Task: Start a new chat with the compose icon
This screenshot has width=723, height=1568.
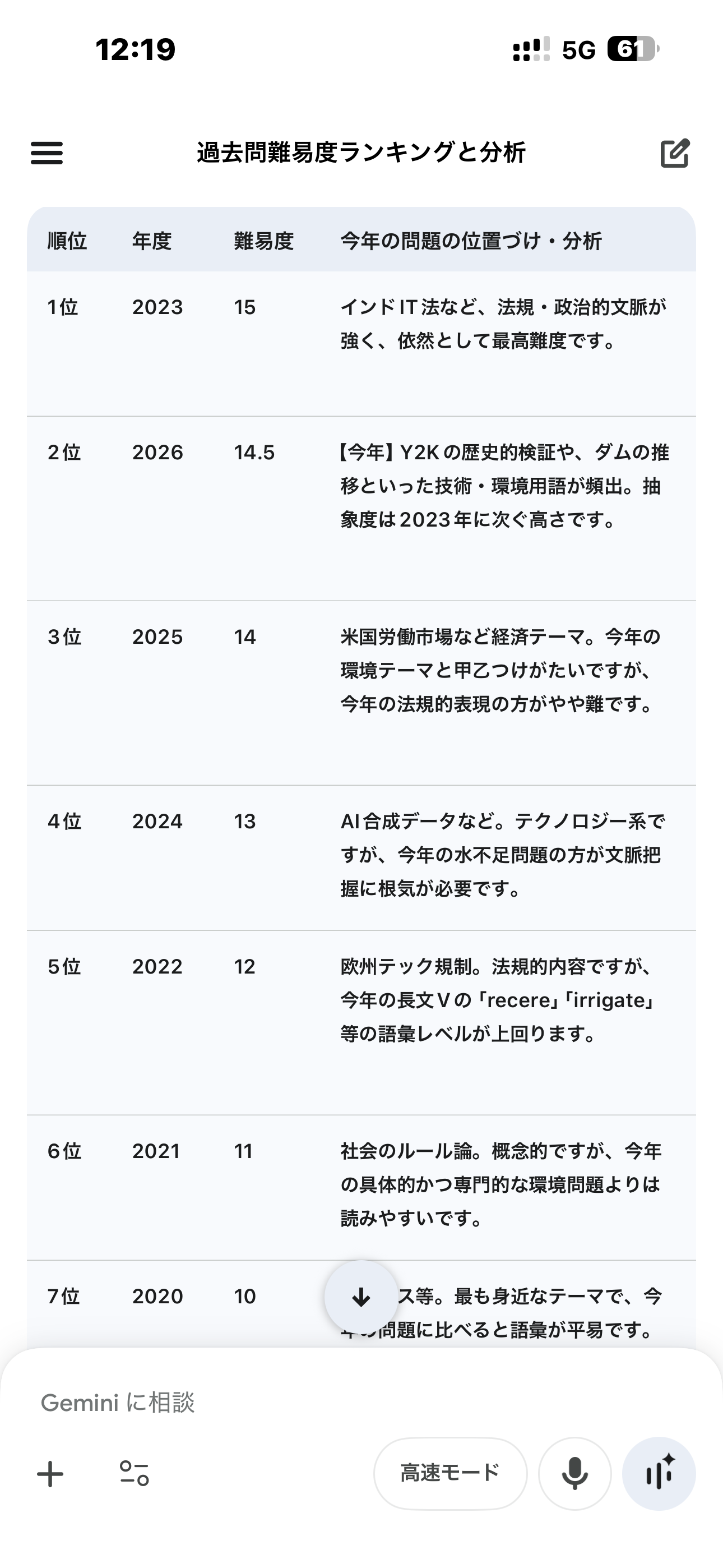Action: click(675, 153)
